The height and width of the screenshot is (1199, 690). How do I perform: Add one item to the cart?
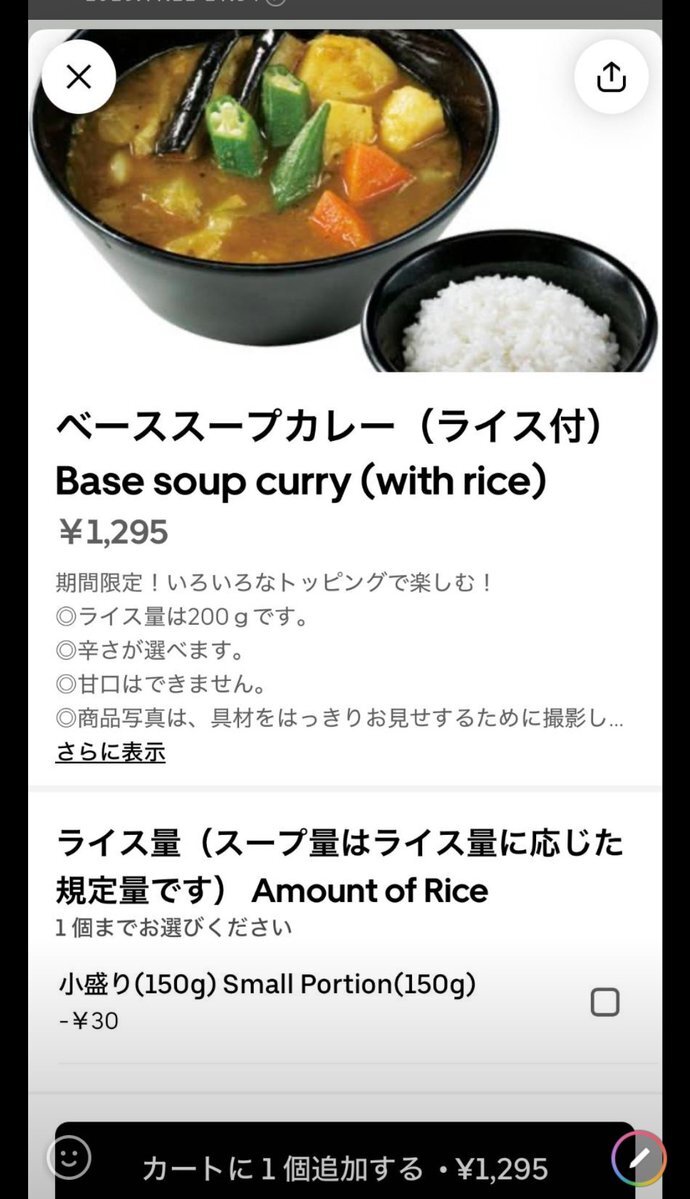pos(344,1161)
